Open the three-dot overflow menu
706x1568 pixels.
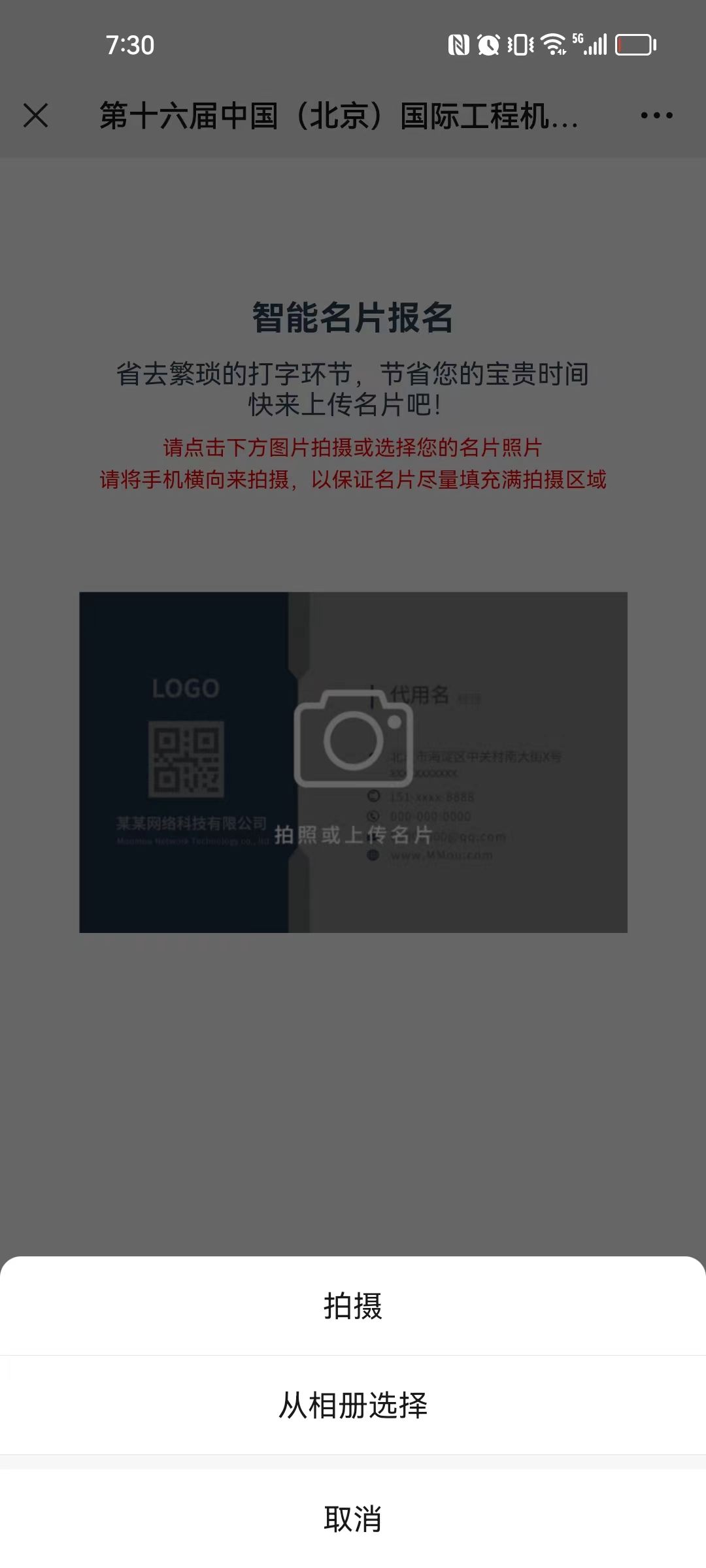click(656, 116)
